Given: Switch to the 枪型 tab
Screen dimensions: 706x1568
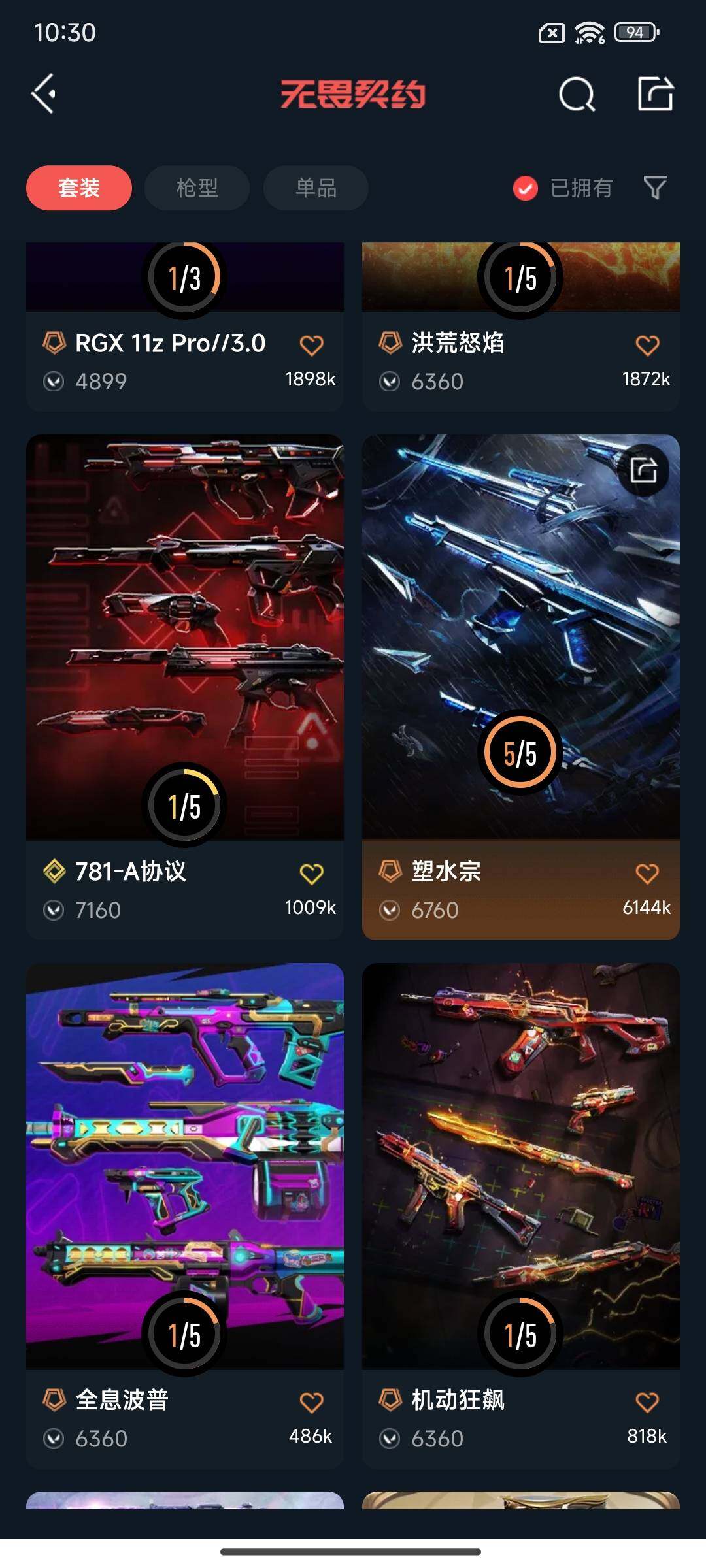Looking at the screenshot, I should [x=197, y=188].
